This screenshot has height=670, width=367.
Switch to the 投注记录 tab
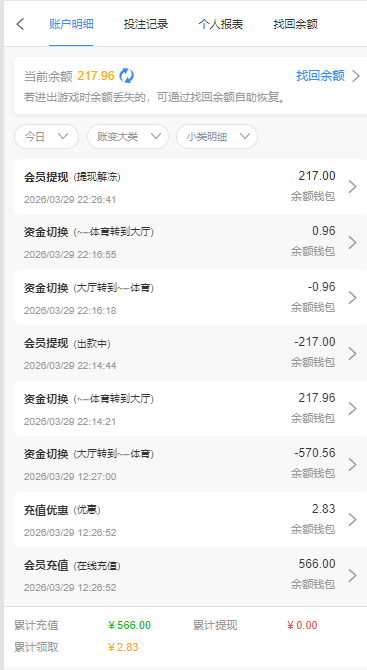[146, 24]
